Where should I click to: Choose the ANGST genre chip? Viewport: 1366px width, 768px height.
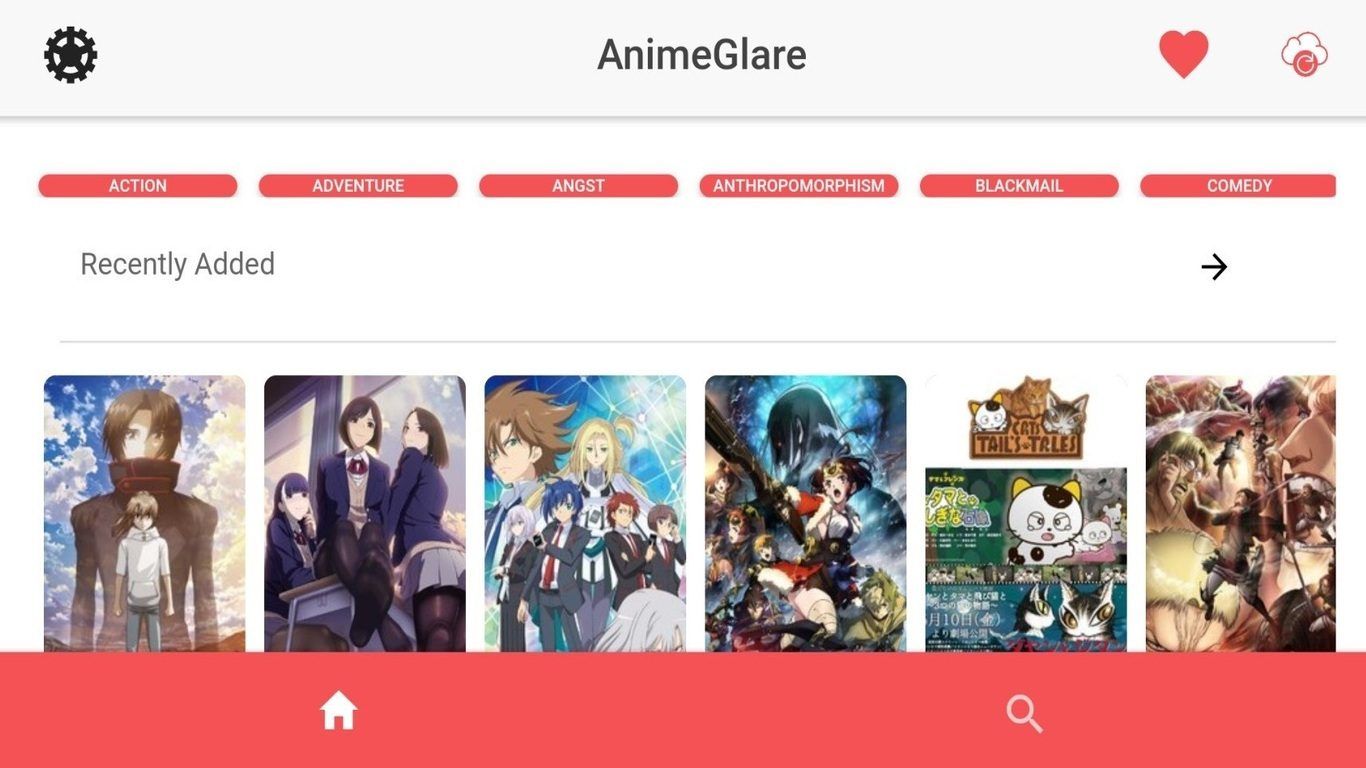click(578, 186)
